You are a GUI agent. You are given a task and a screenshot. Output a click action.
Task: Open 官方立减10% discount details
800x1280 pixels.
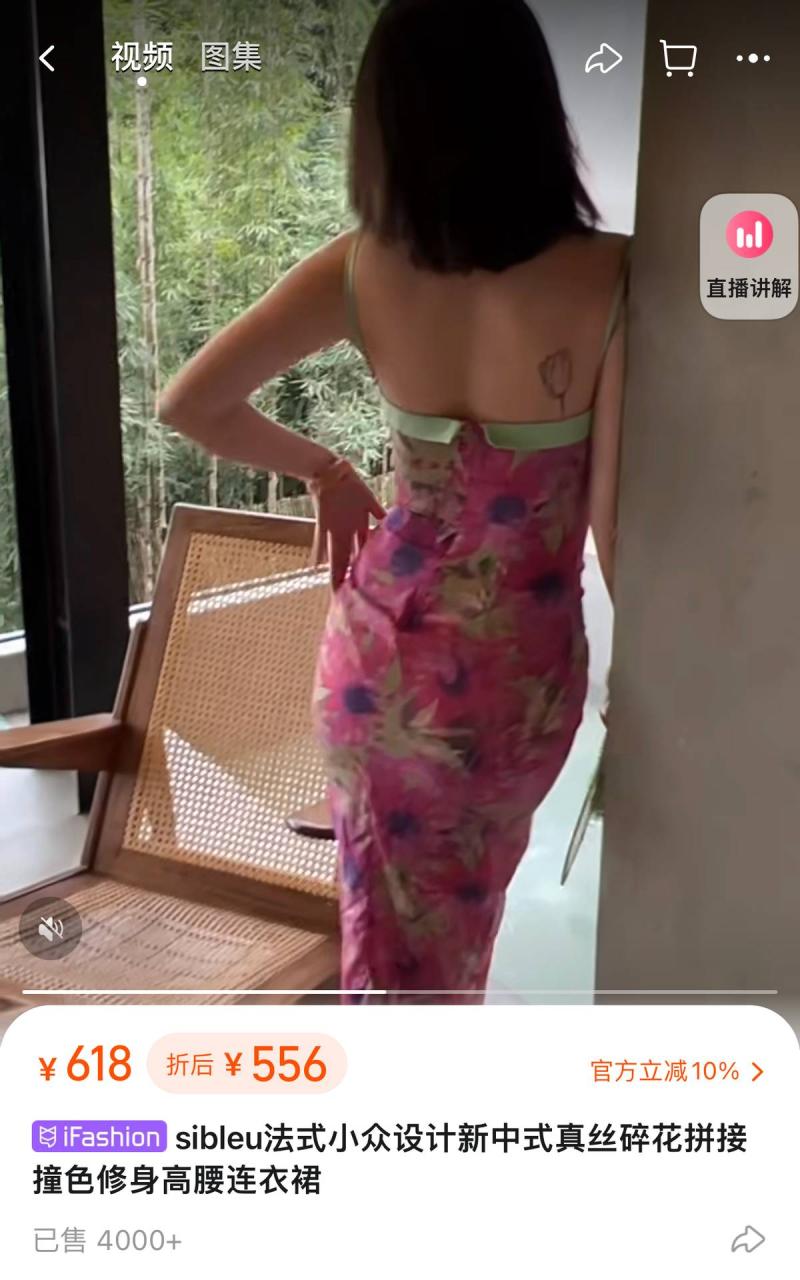[677, 1072]
